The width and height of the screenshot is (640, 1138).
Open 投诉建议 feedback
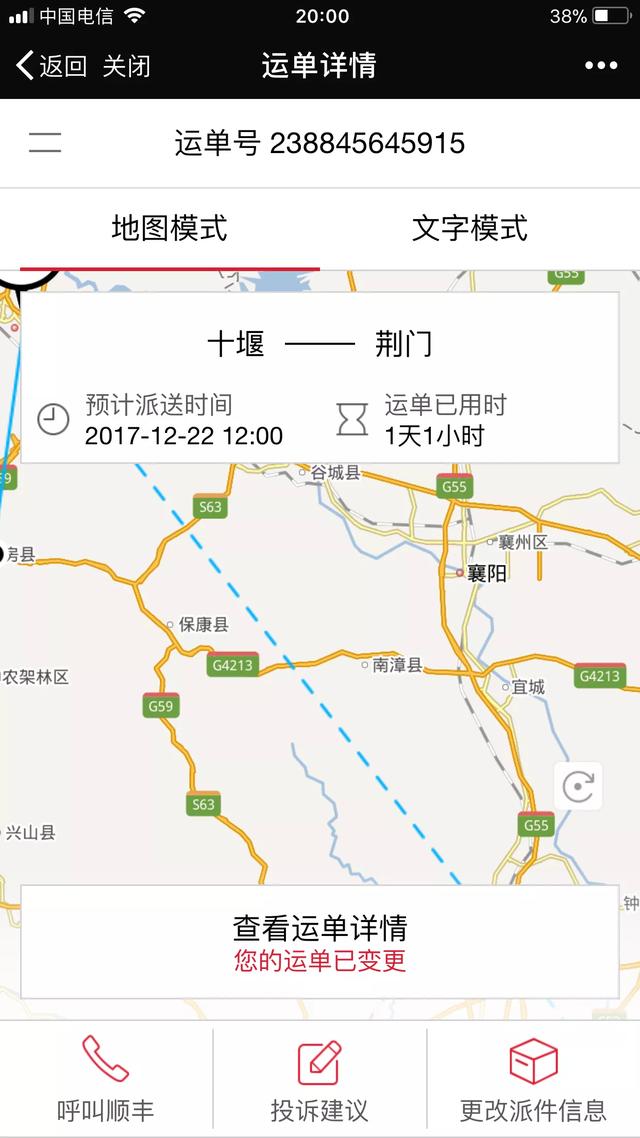319,1078
